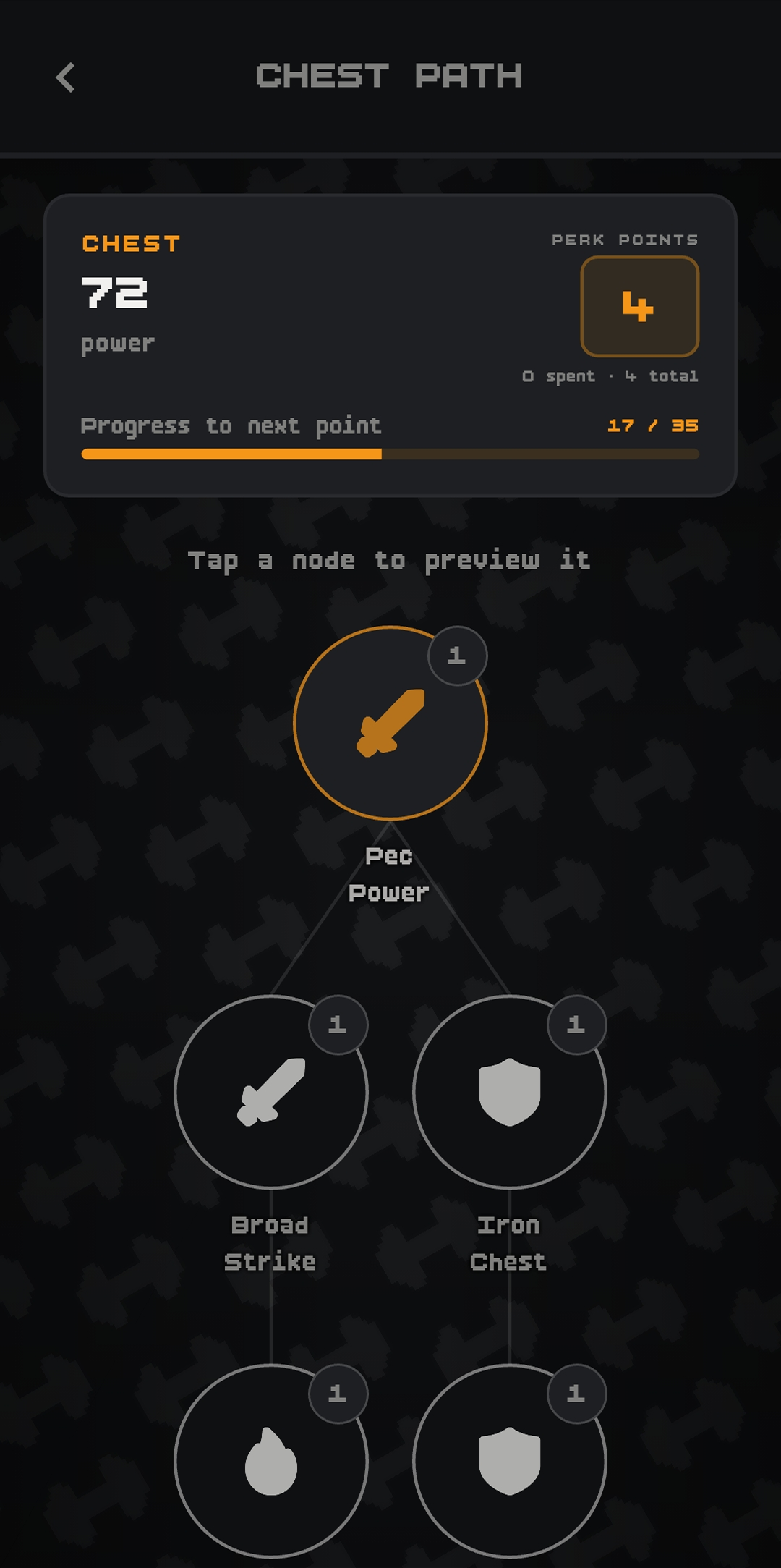The image size is (781, 1568).
Task: Tap the flame node below Broad Strike
Action: tap(271, 1461)
